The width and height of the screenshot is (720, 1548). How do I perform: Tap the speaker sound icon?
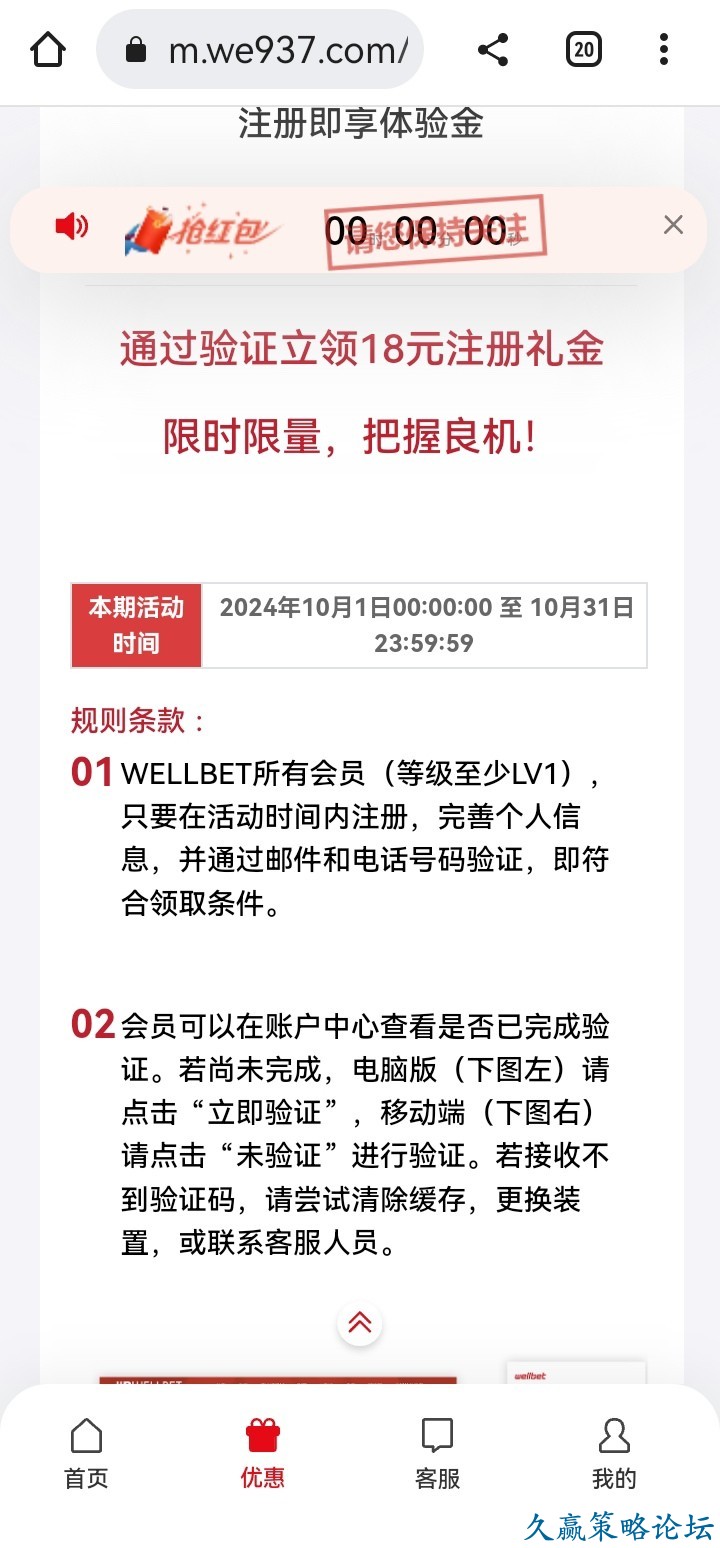[x=71, y=227]
